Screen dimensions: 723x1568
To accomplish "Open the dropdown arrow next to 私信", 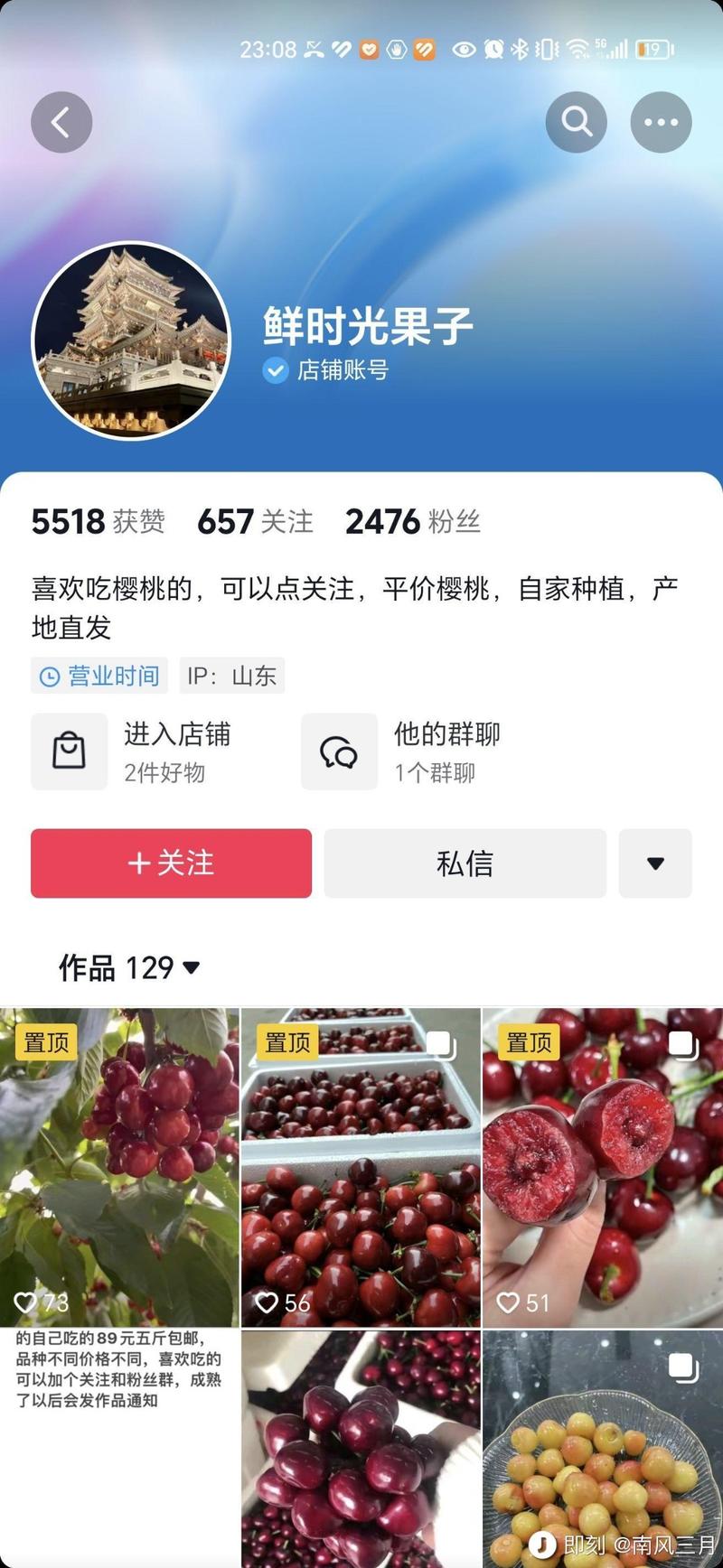I will [x=655, y=863].
